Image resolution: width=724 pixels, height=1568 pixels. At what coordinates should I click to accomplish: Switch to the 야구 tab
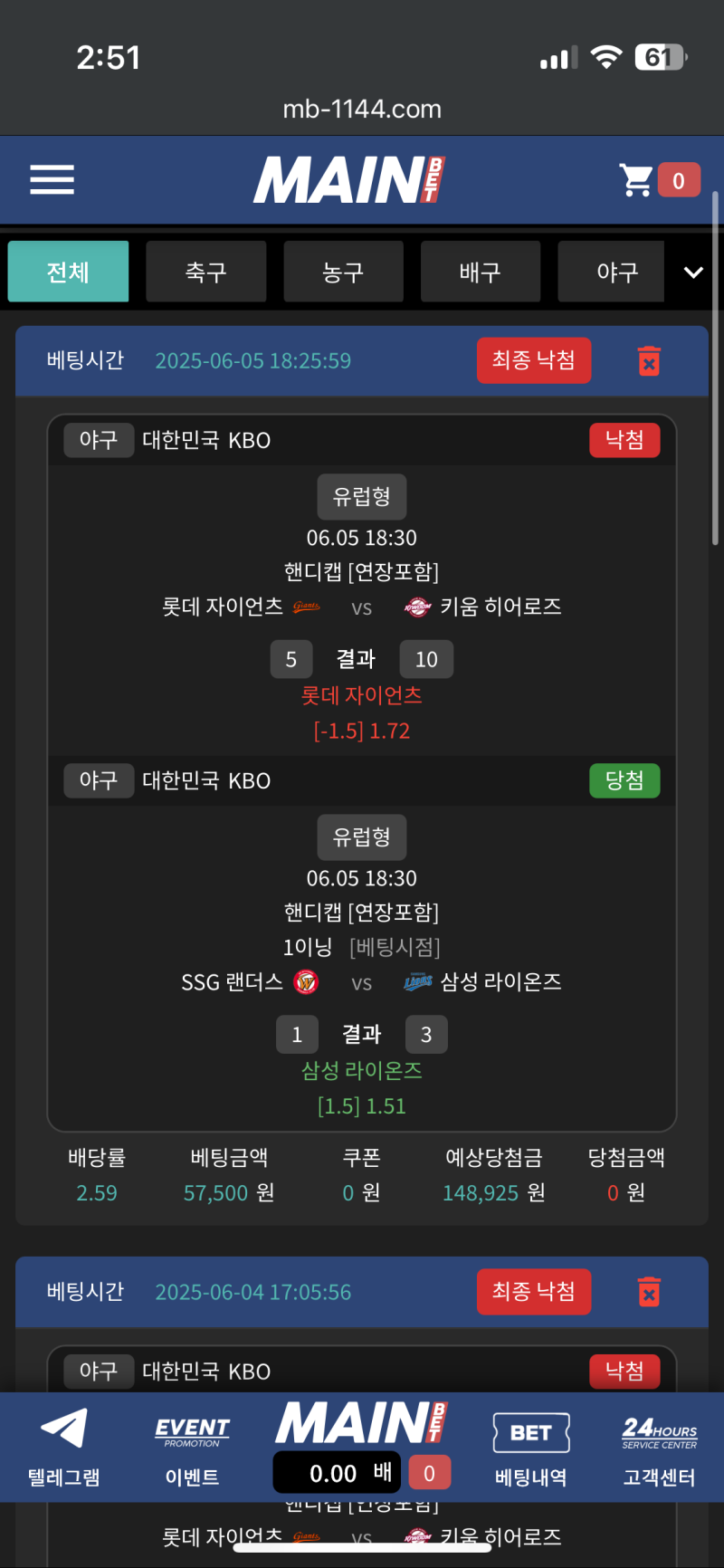click(x=615, y=272)
